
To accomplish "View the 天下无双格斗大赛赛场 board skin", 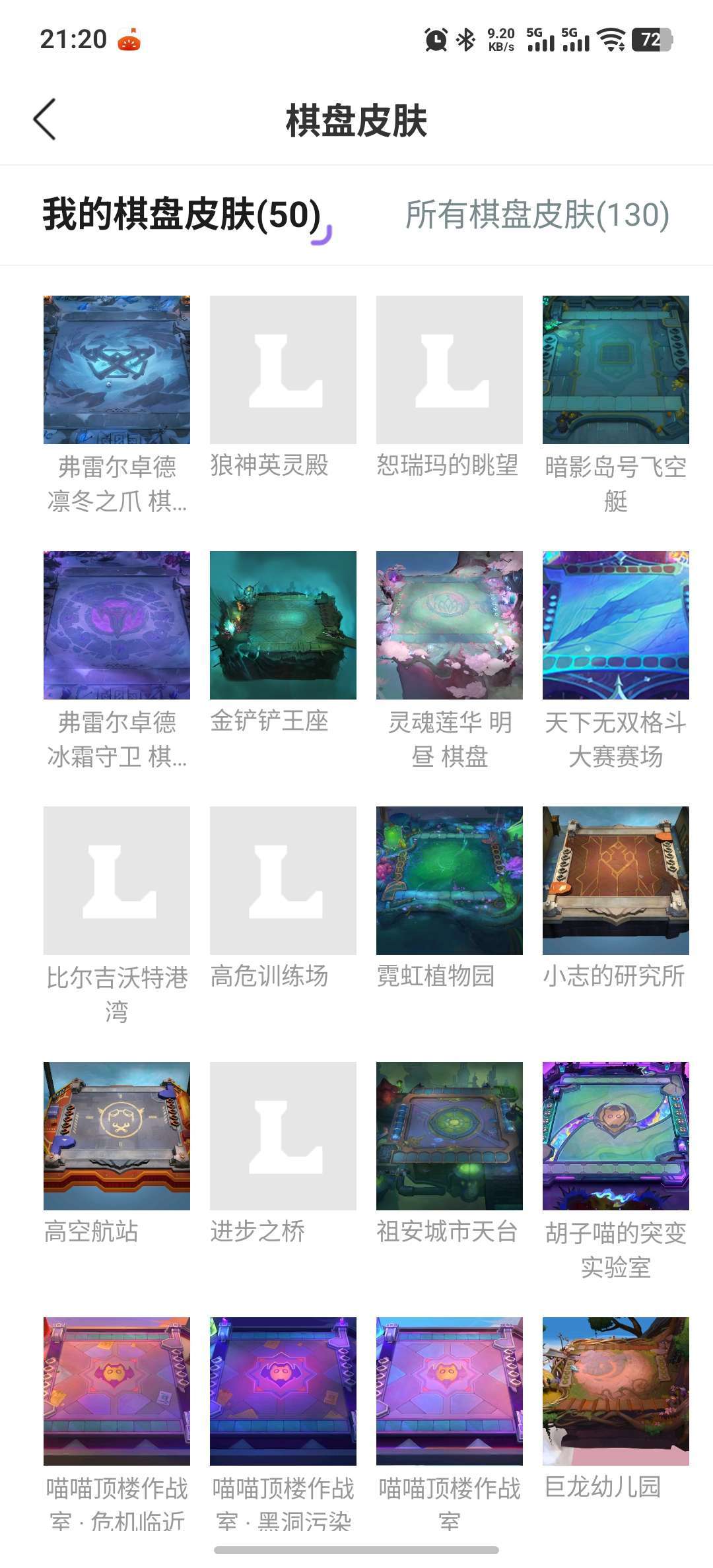I will [x=616, y=627].
